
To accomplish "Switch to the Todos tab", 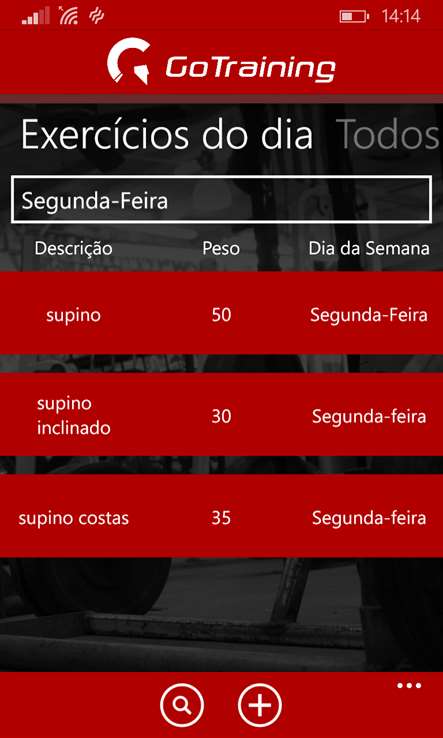I will [389, 136].
